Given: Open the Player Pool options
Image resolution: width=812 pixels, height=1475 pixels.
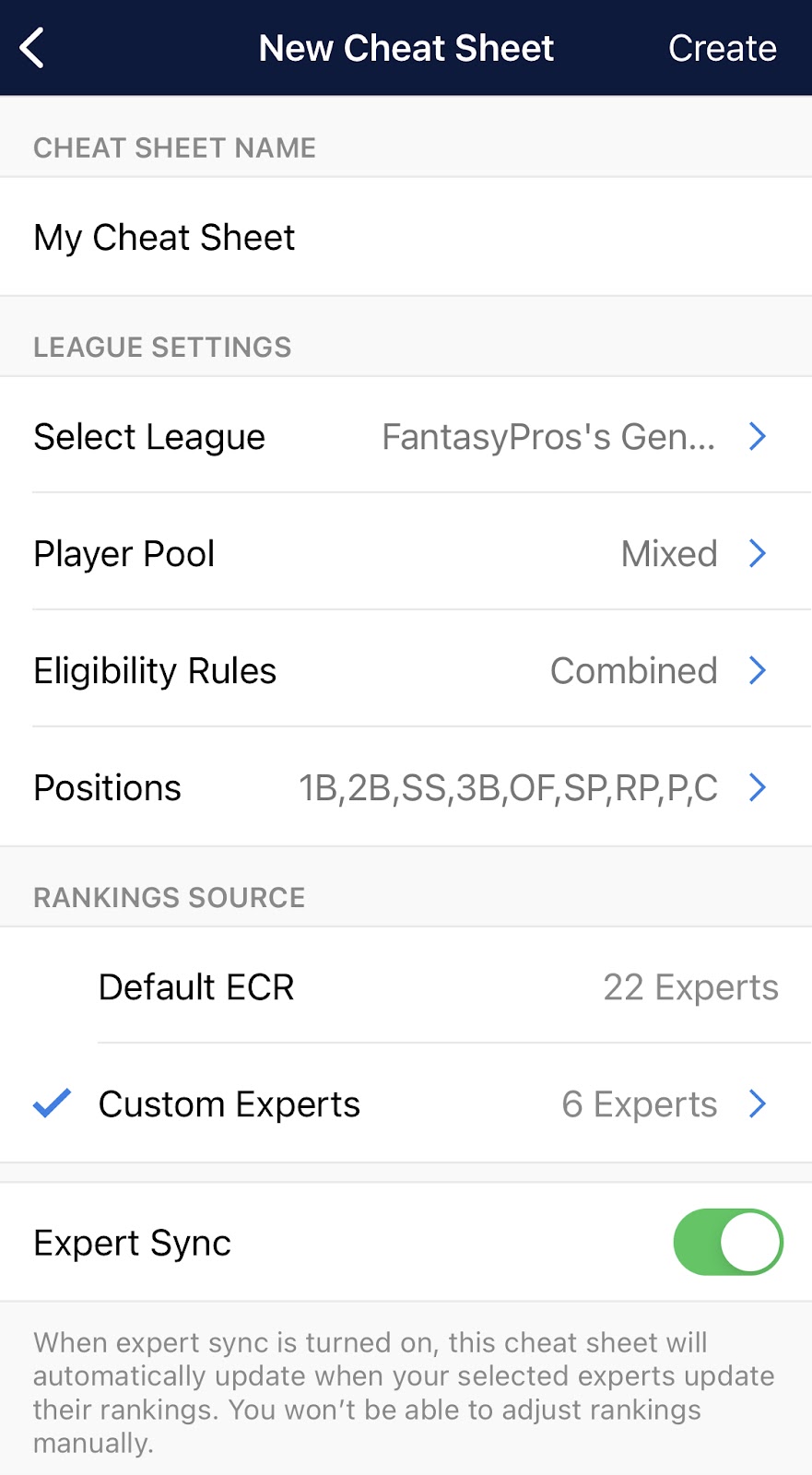Looking at the screenshot, I should click(406, 553).
